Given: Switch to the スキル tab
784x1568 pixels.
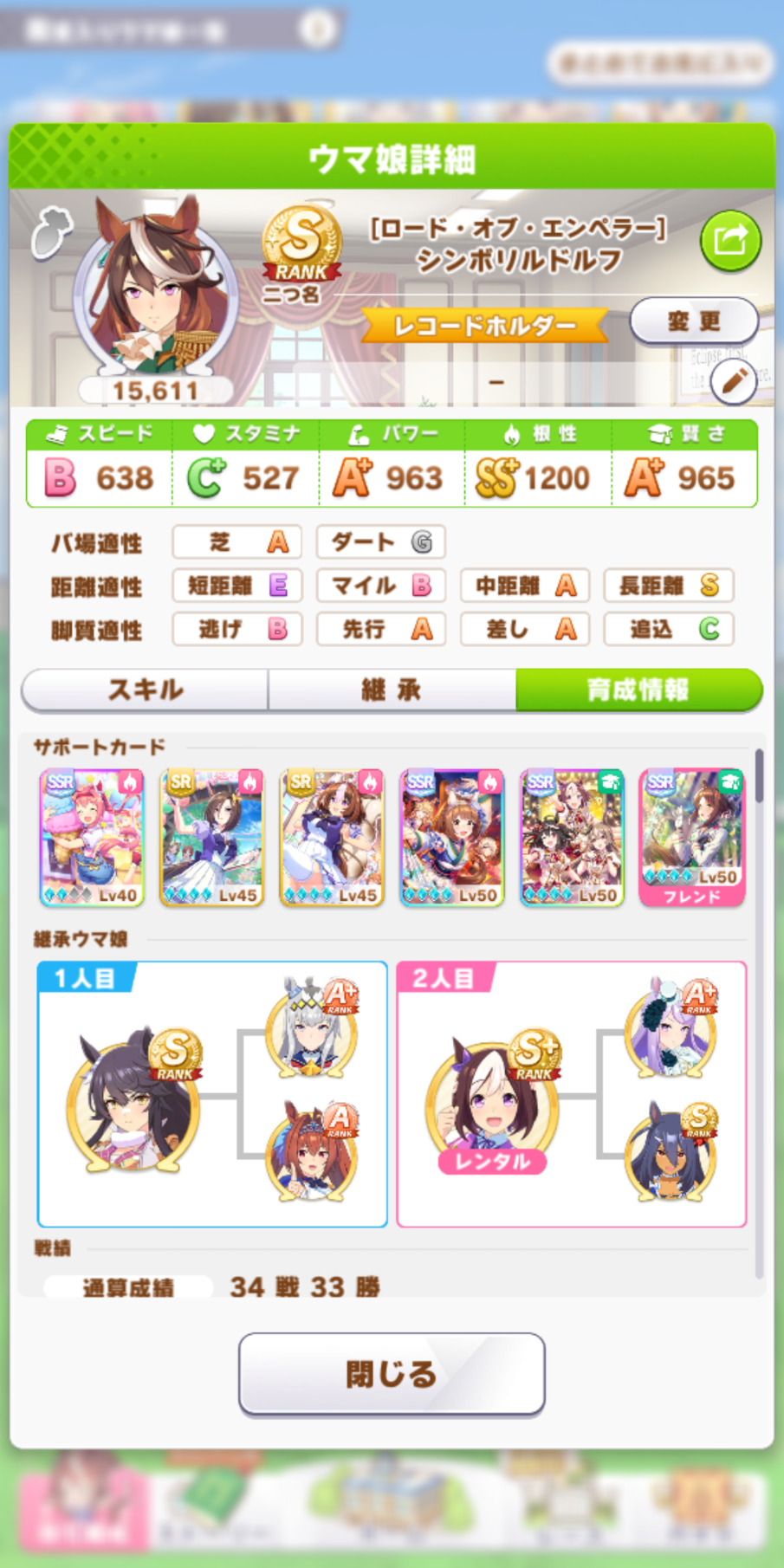Looking at the screenshot, I should click(145, 690).
